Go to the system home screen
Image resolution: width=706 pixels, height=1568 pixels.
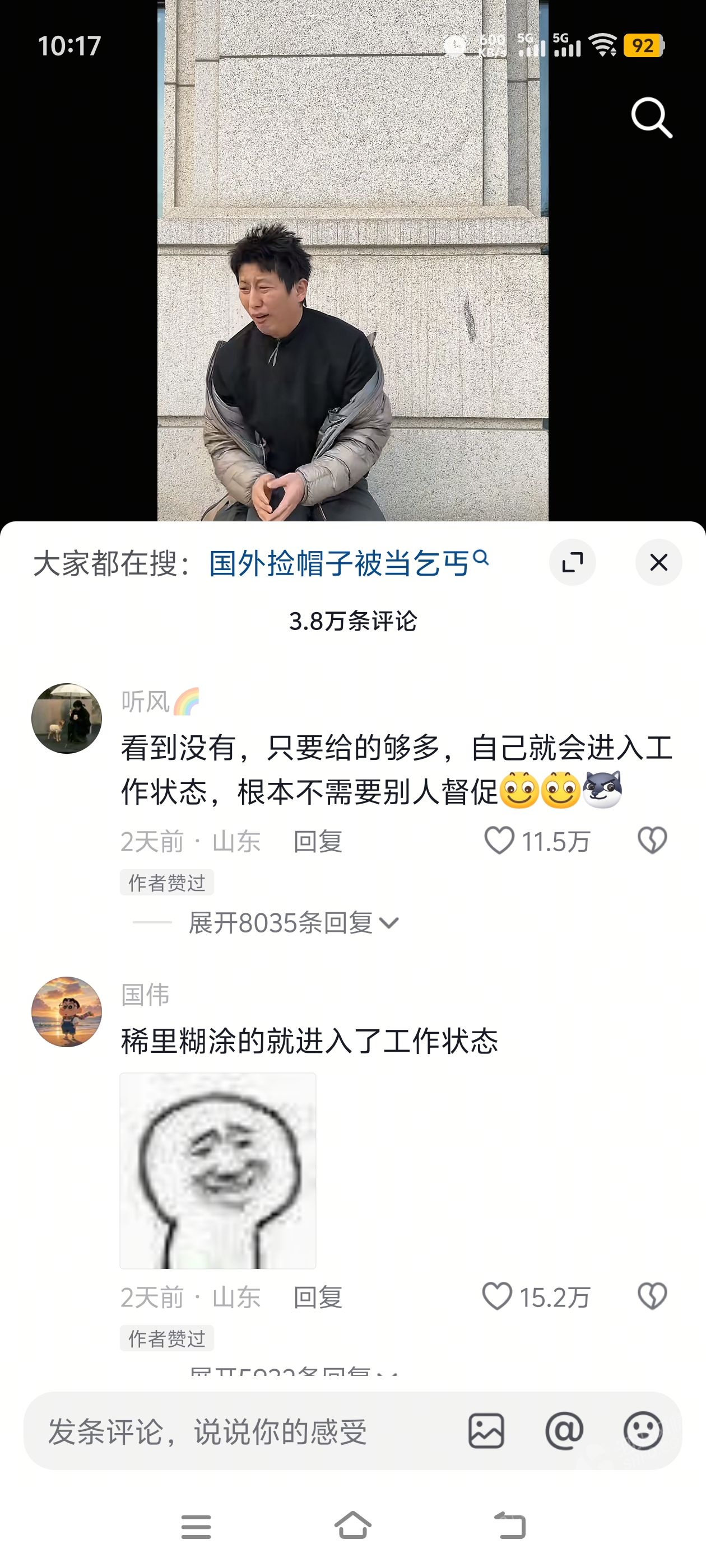coord(352,1526)
